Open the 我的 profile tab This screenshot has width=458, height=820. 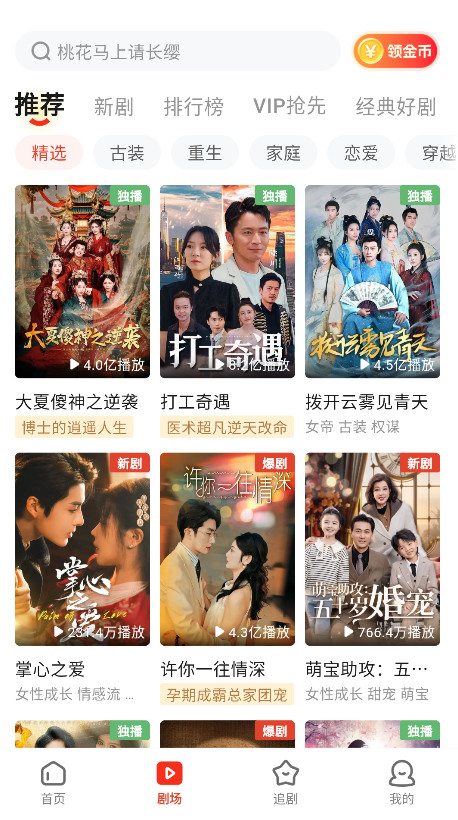click(x=402, y=783)
